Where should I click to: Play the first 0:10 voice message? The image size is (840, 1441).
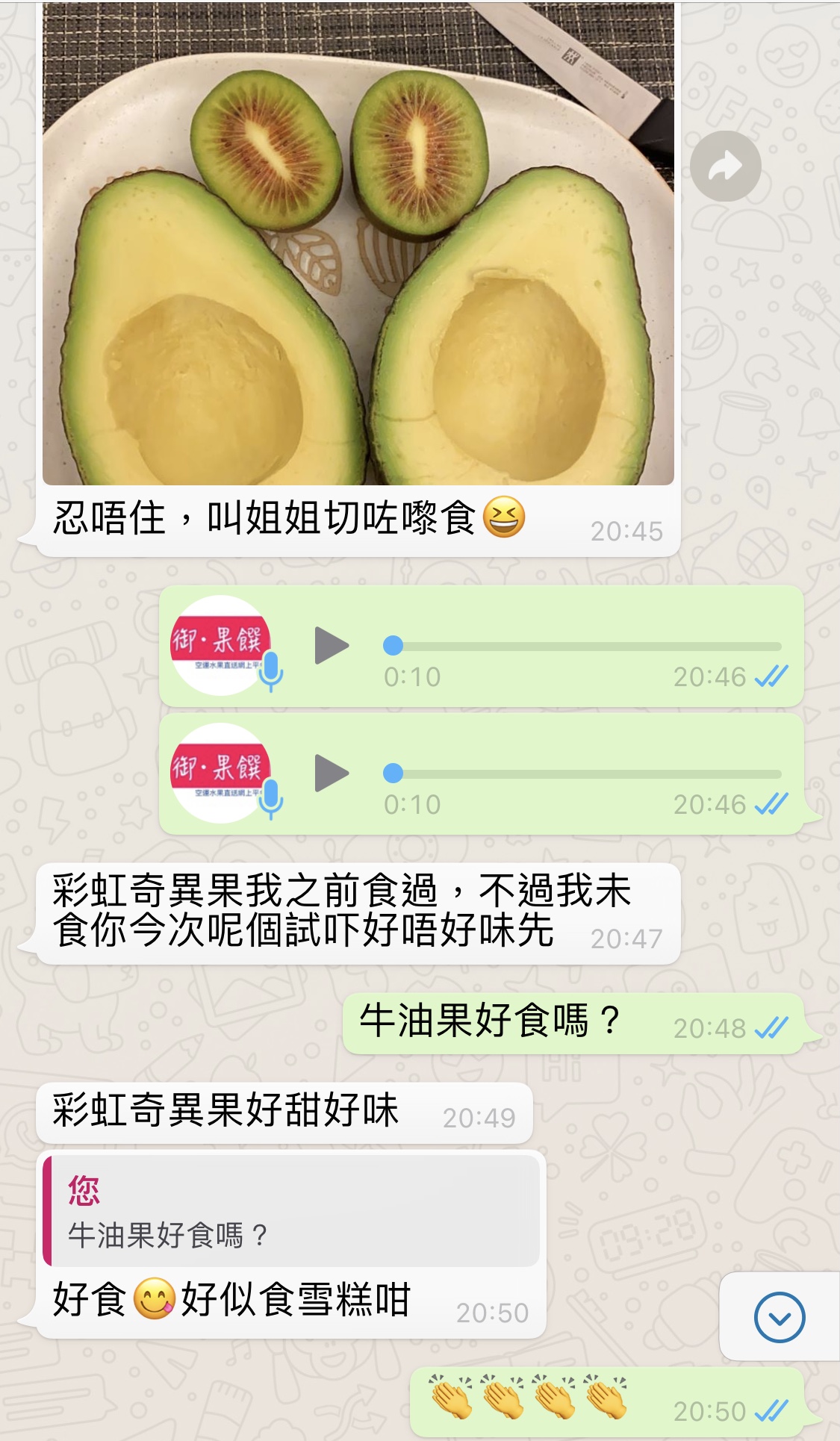click(x=332, y=646)
